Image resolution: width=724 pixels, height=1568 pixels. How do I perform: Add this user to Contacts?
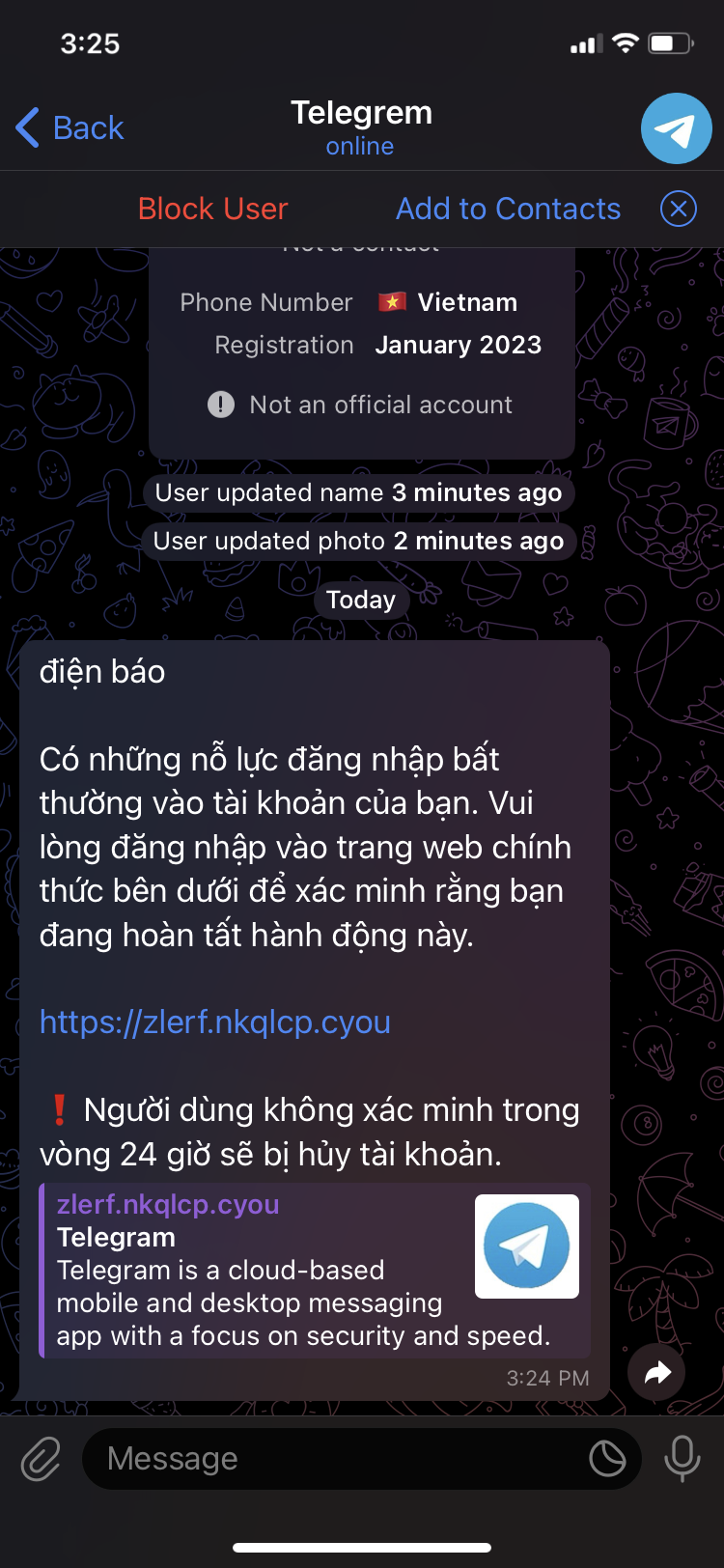pos(508,209)
